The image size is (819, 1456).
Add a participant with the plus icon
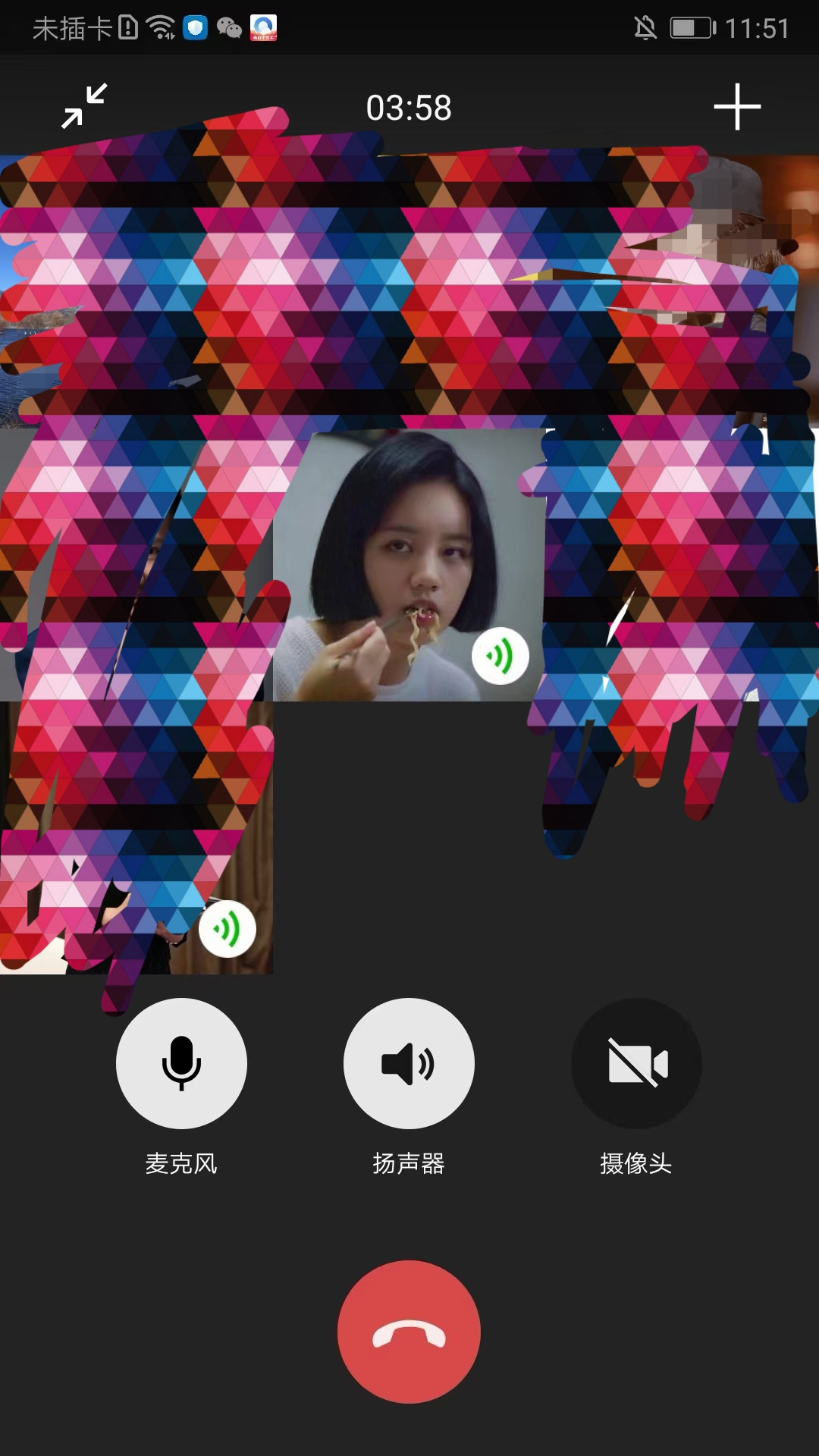tap(736, 107)
